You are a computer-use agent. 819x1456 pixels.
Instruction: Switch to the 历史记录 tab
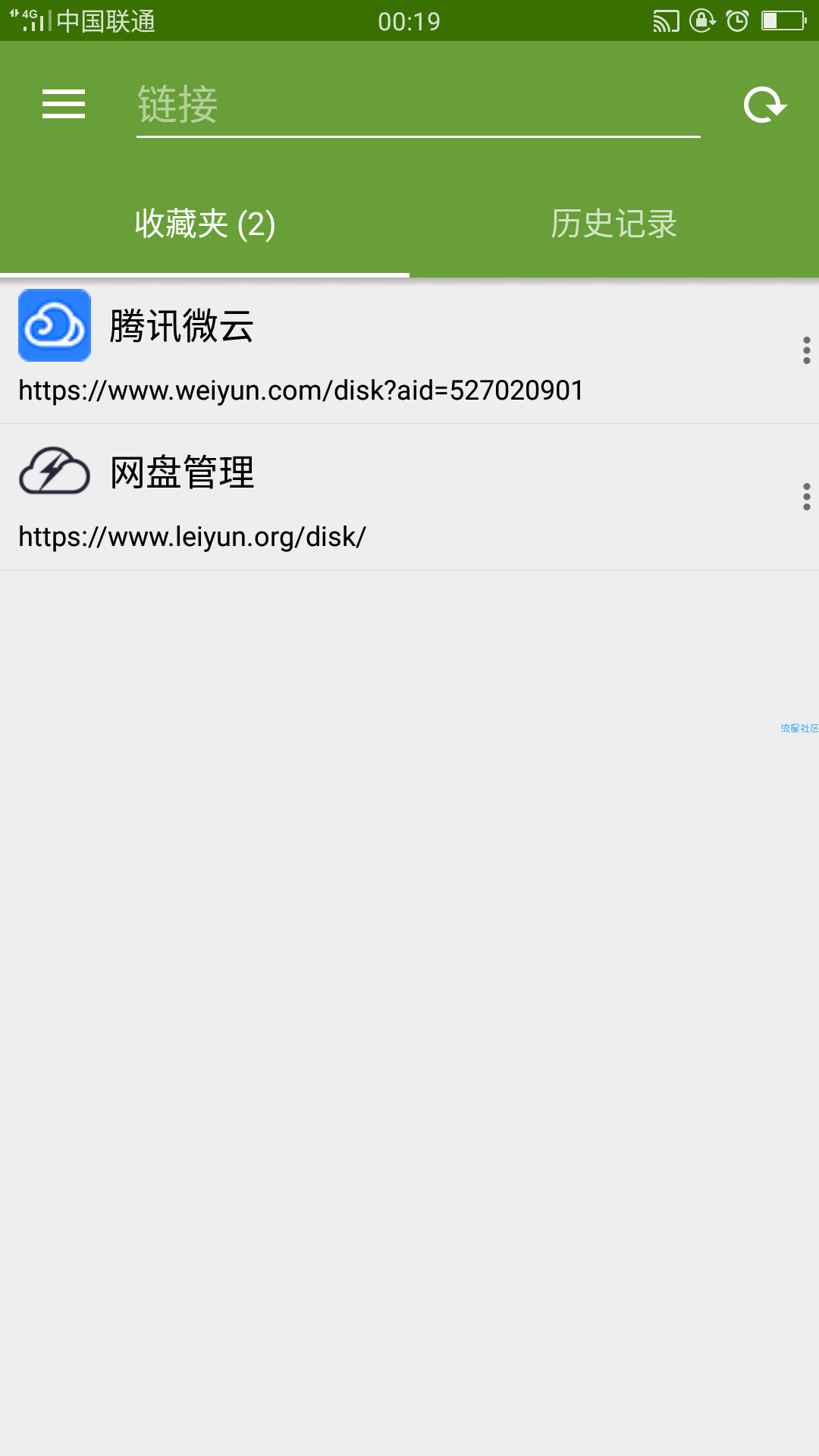(x=613, y=224)
